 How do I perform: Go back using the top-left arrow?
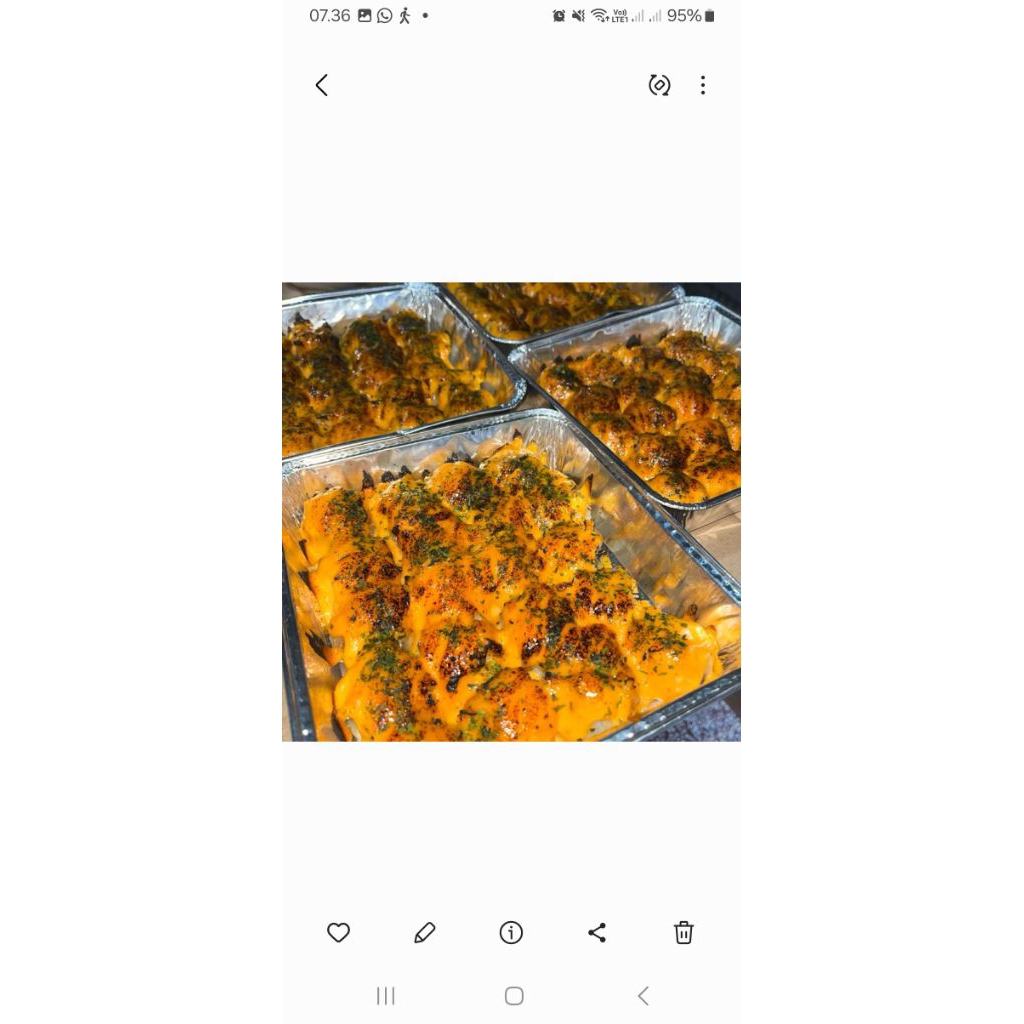(x=321, y=85)
